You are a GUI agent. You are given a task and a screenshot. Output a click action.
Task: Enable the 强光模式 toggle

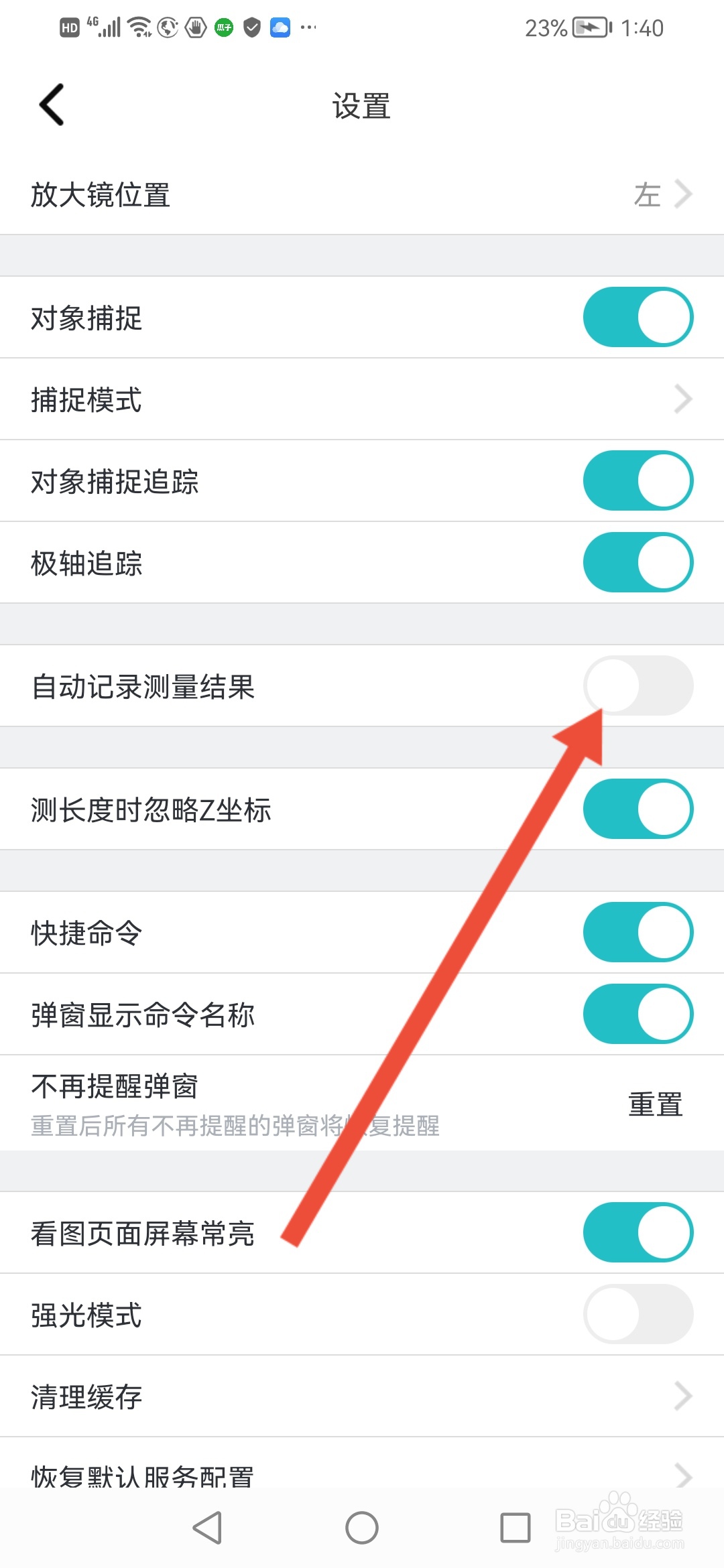[x=638, y=1314]
